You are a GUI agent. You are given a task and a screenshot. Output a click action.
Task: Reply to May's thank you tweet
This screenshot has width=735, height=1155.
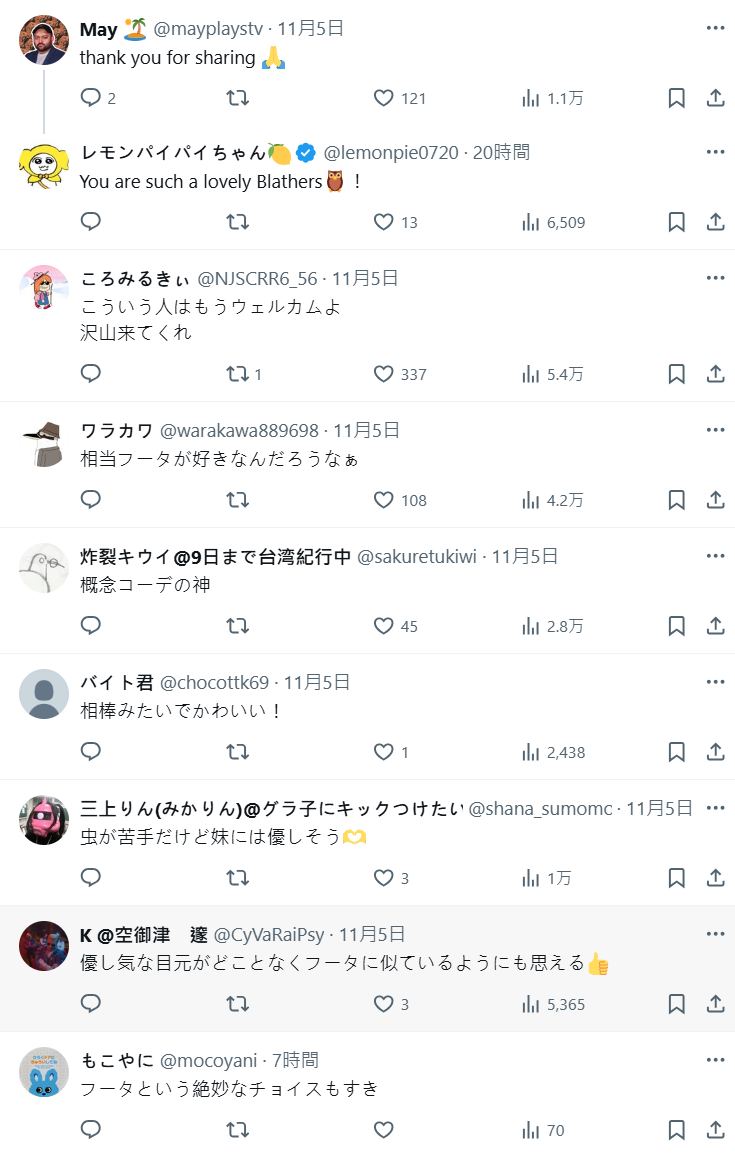[x=91, y=98]
